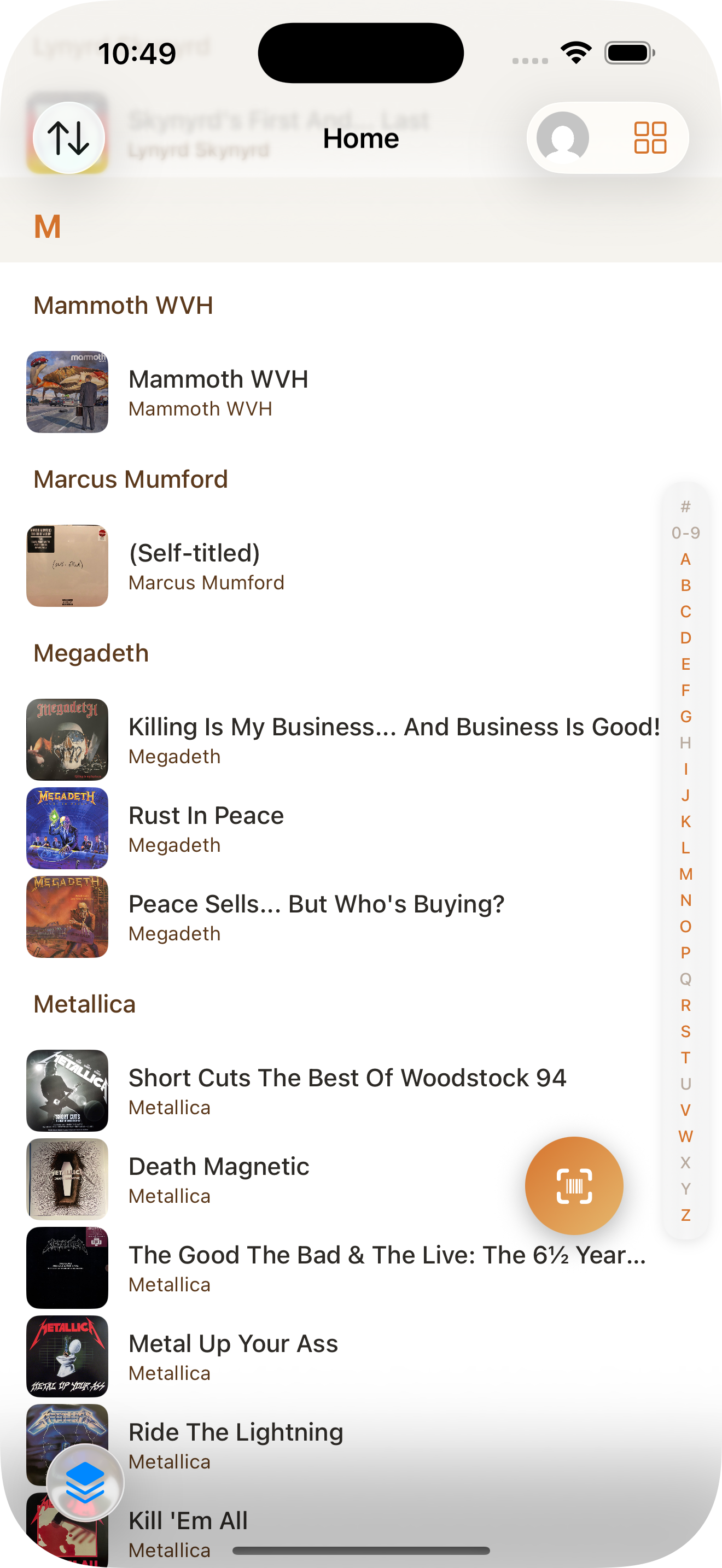Switch to grid view layout
The height and width of the screenshot is (1568, 722).
click(650, 138)
